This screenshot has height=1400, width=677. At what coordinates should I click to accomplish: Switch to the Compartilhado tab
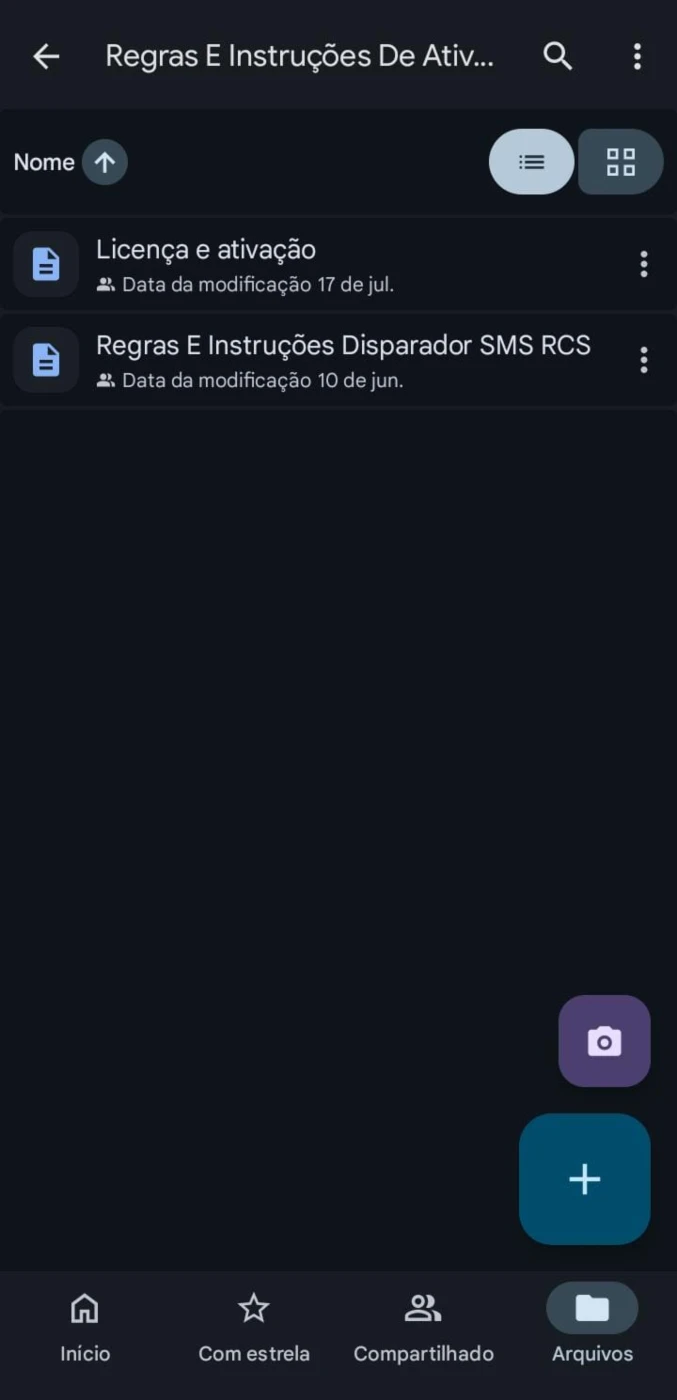pyautogui.click(x=423, y=1327)
